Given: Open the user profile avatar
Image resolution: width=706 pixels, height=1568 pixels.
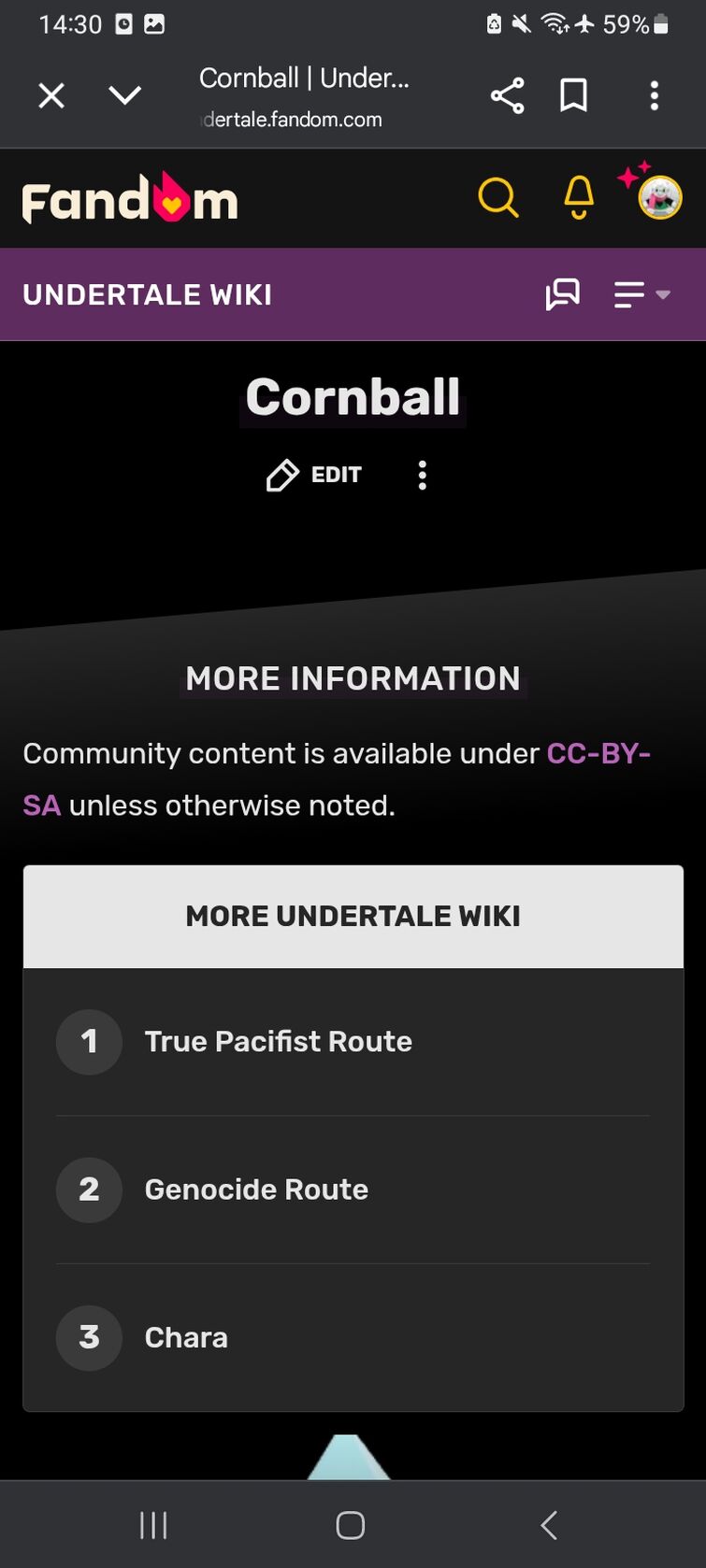Looking at the screenshot, I should (x=659, y=197).
